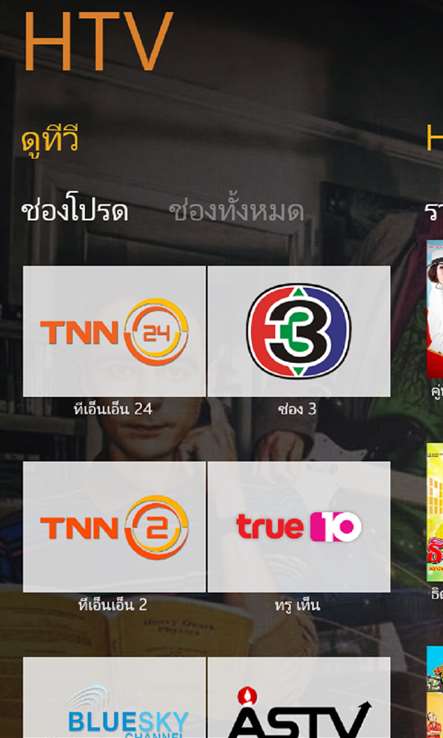This screenshot has height=738, width=443.
Task: Open the TNN 24 channel tile
Action: pos(114,331)
